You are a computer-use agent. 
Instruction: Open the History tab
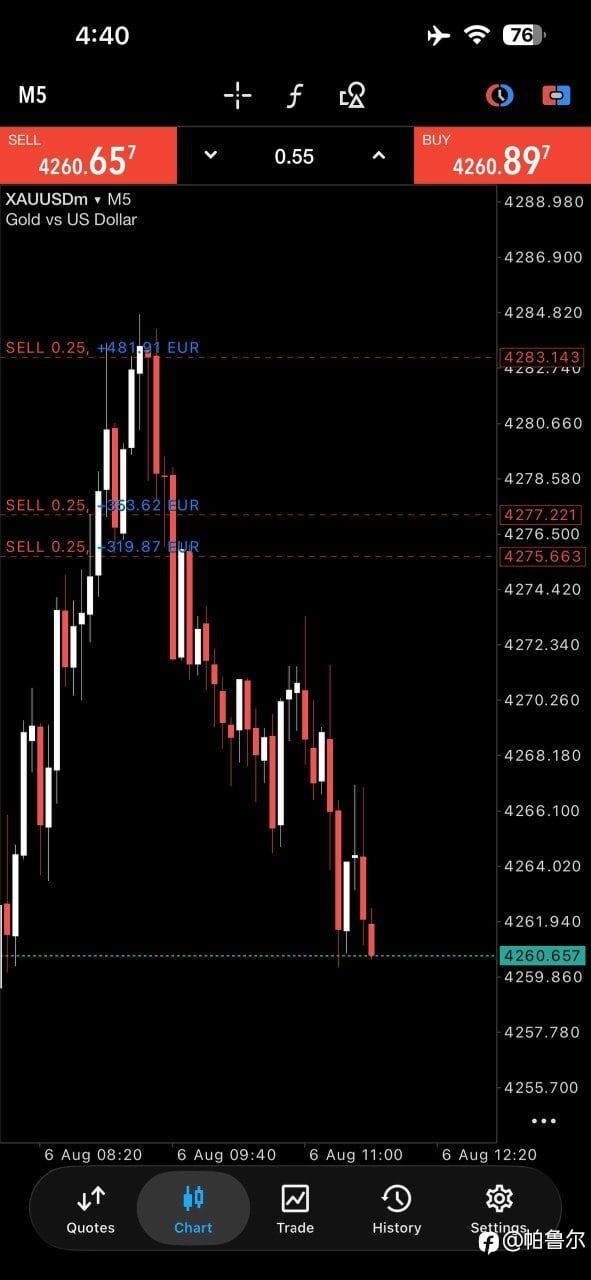tap(396, 1209)
